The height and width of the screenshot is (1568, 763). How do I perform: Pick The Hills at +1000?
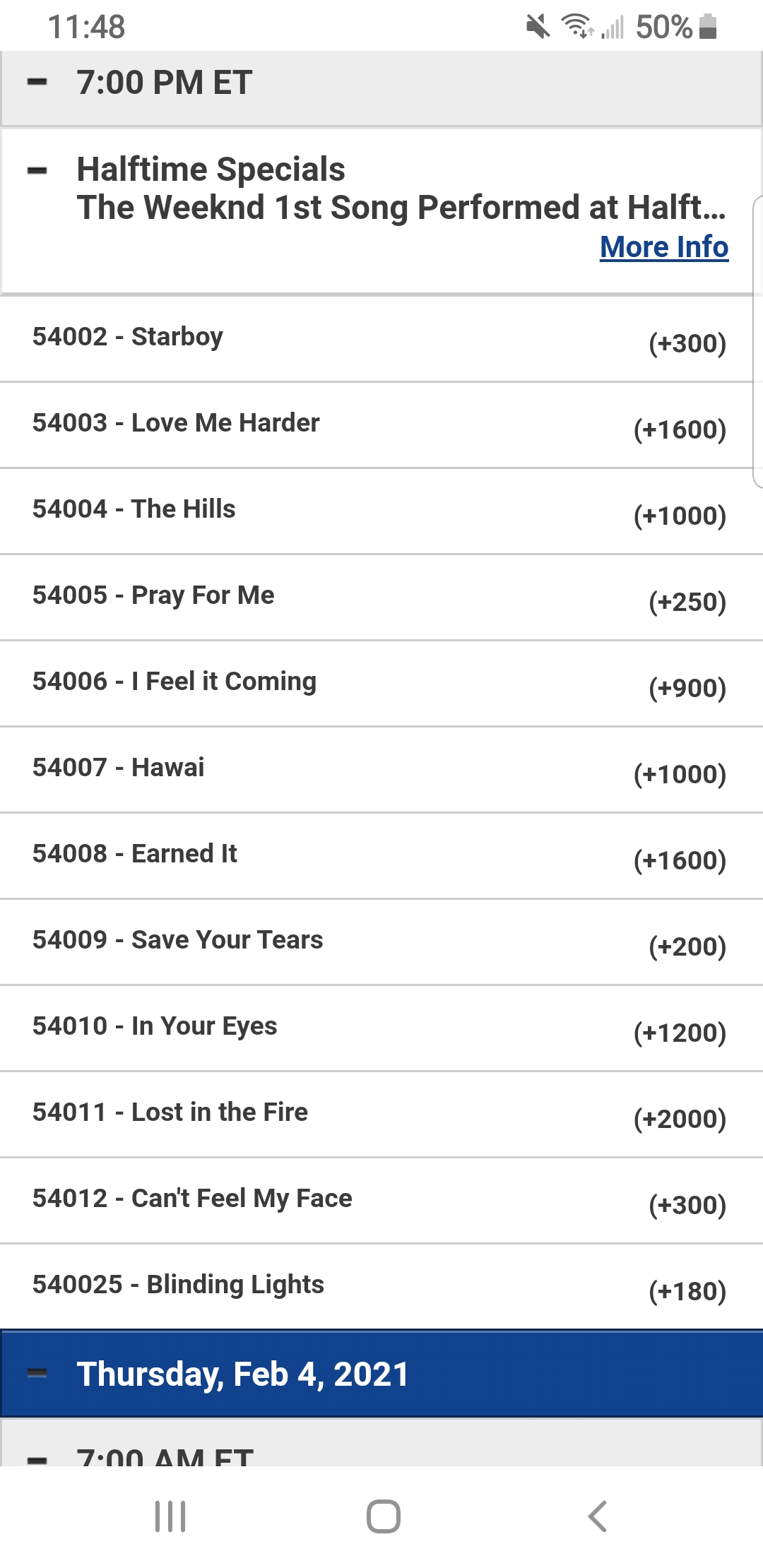[x=381, y=512]
